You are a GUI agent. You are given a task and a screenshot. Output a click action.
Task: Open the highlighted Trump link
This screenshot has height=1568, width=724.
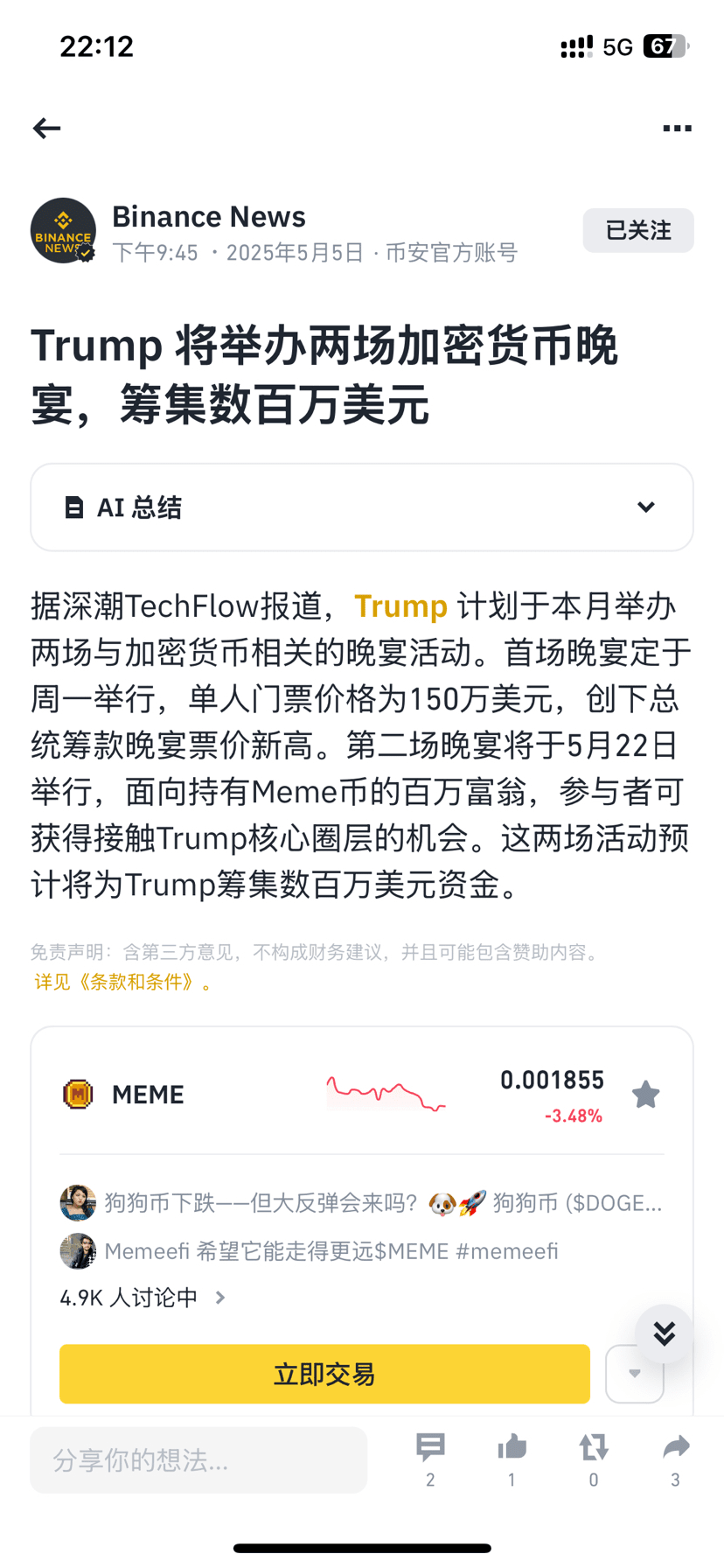click(x=400, y=606)
